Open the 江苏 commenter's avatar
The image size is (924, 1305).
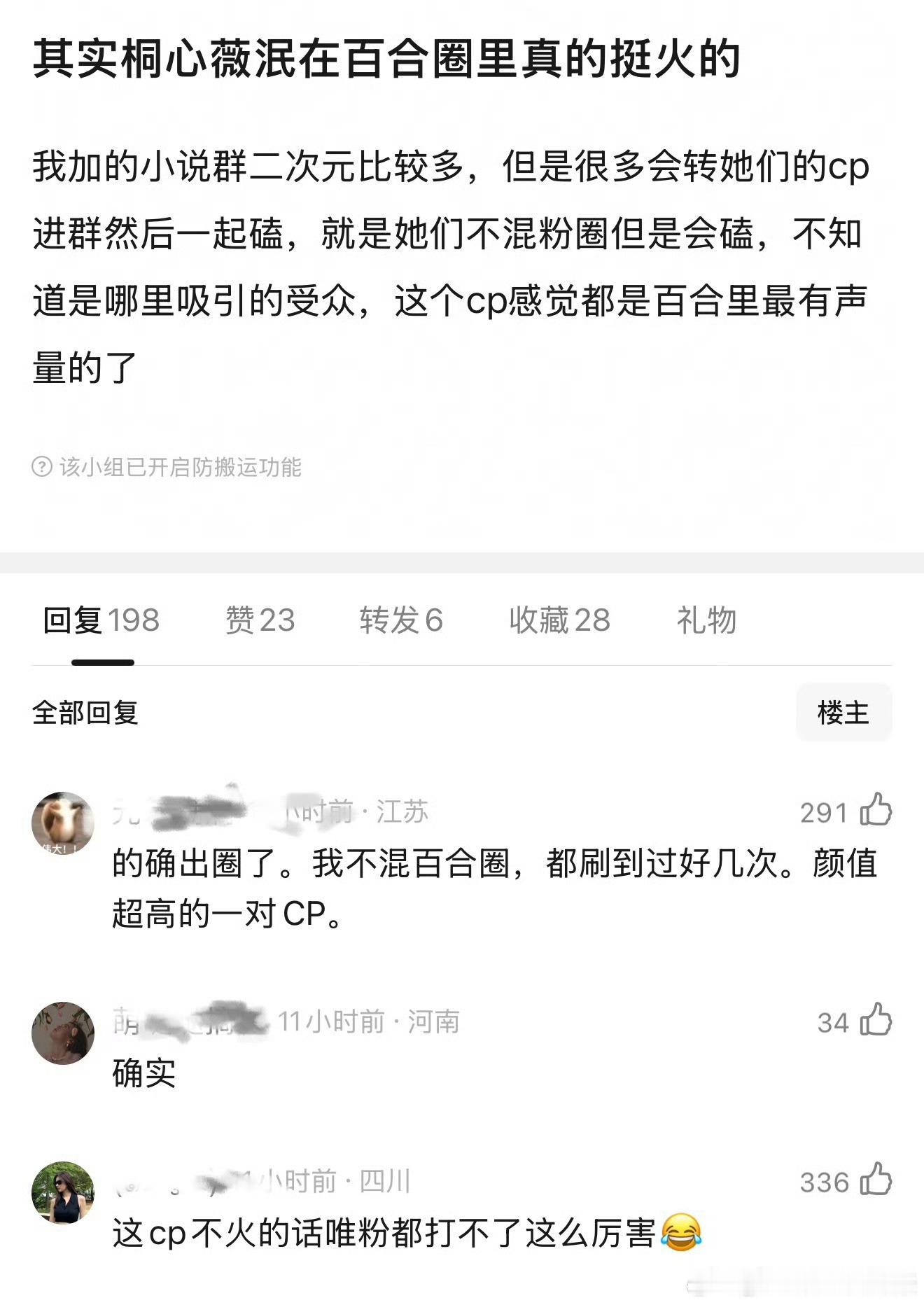pos(63,823)
